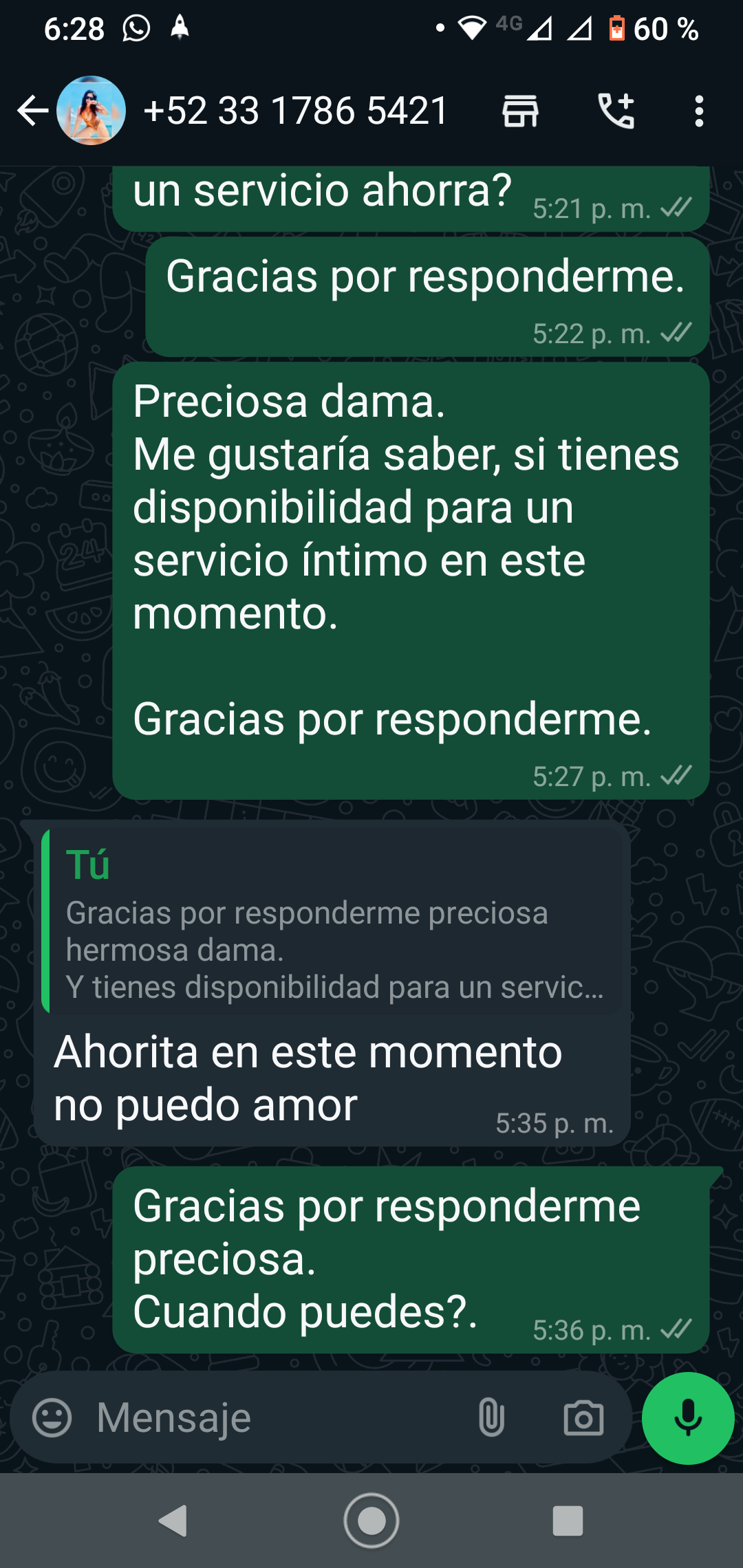743x1568 pixels.
Task: Tap the system home button
Action: tap(371, 1521)
